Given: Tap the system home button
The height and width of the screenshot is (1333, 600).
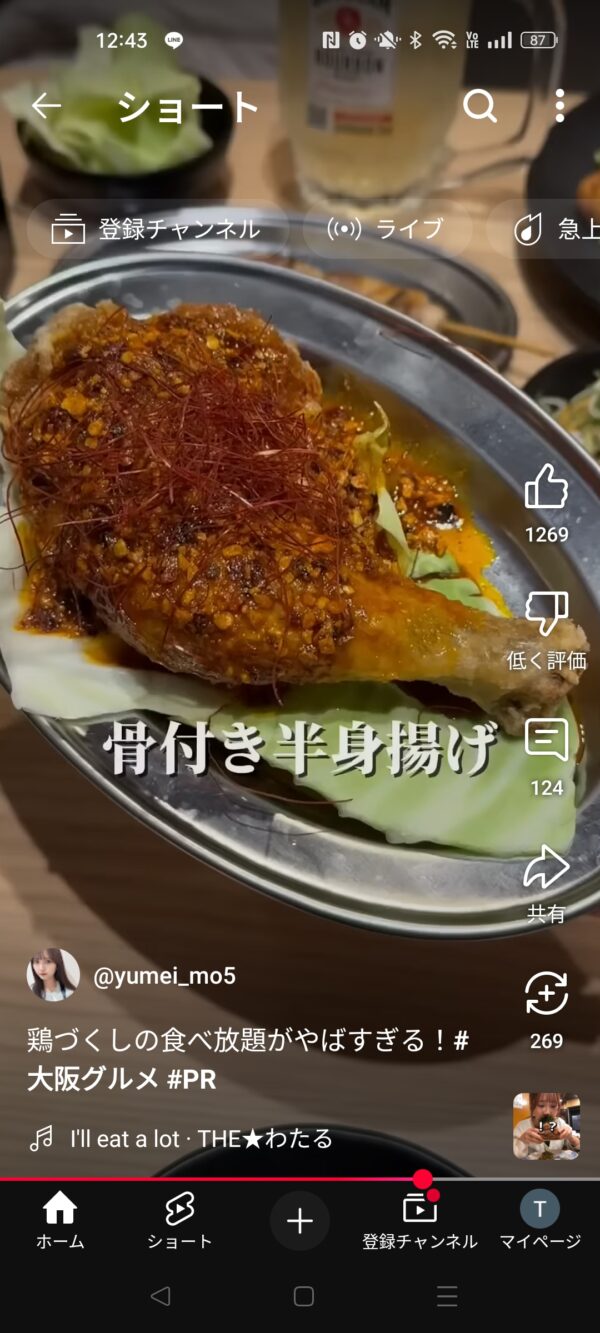Looking at the screenshot, I should 304,1297.
